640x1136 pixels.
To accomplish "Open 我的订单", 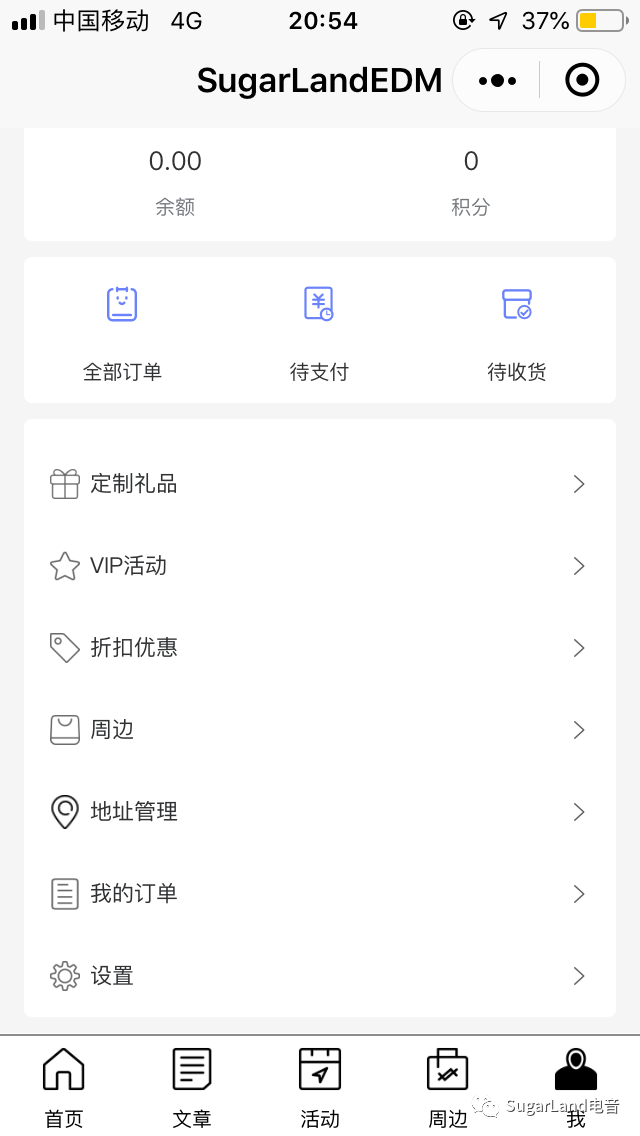I will [319, 894].
